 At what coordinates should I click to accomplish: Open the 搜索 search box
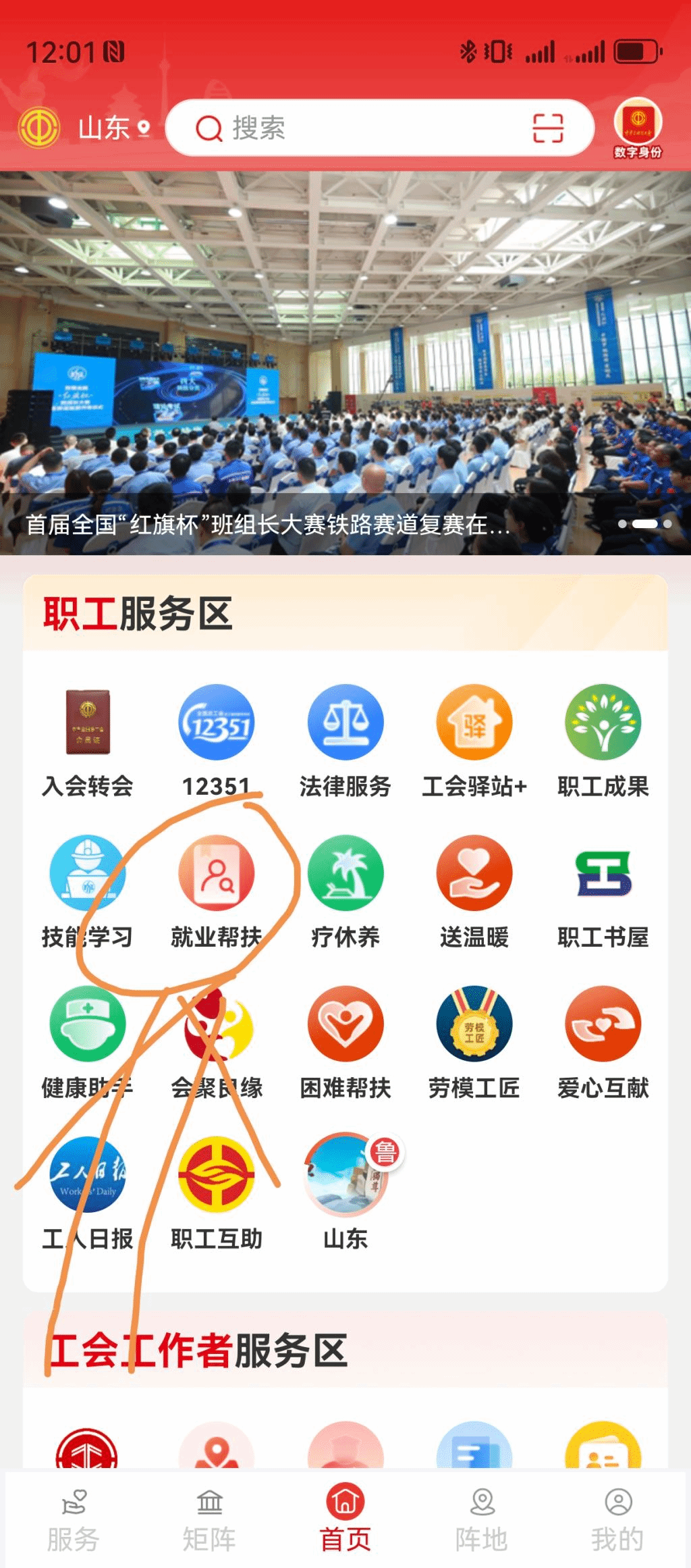tap(351, 128)
